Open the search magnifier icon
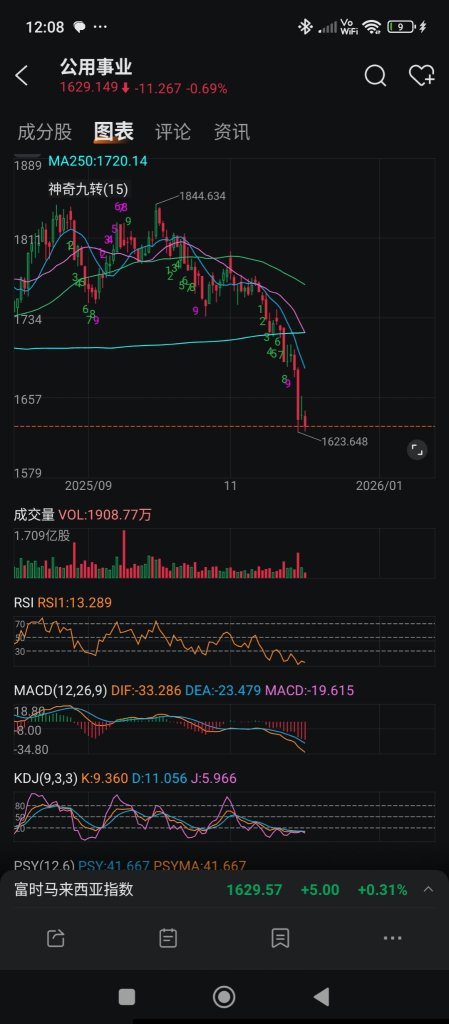 [x=375, y=76]
